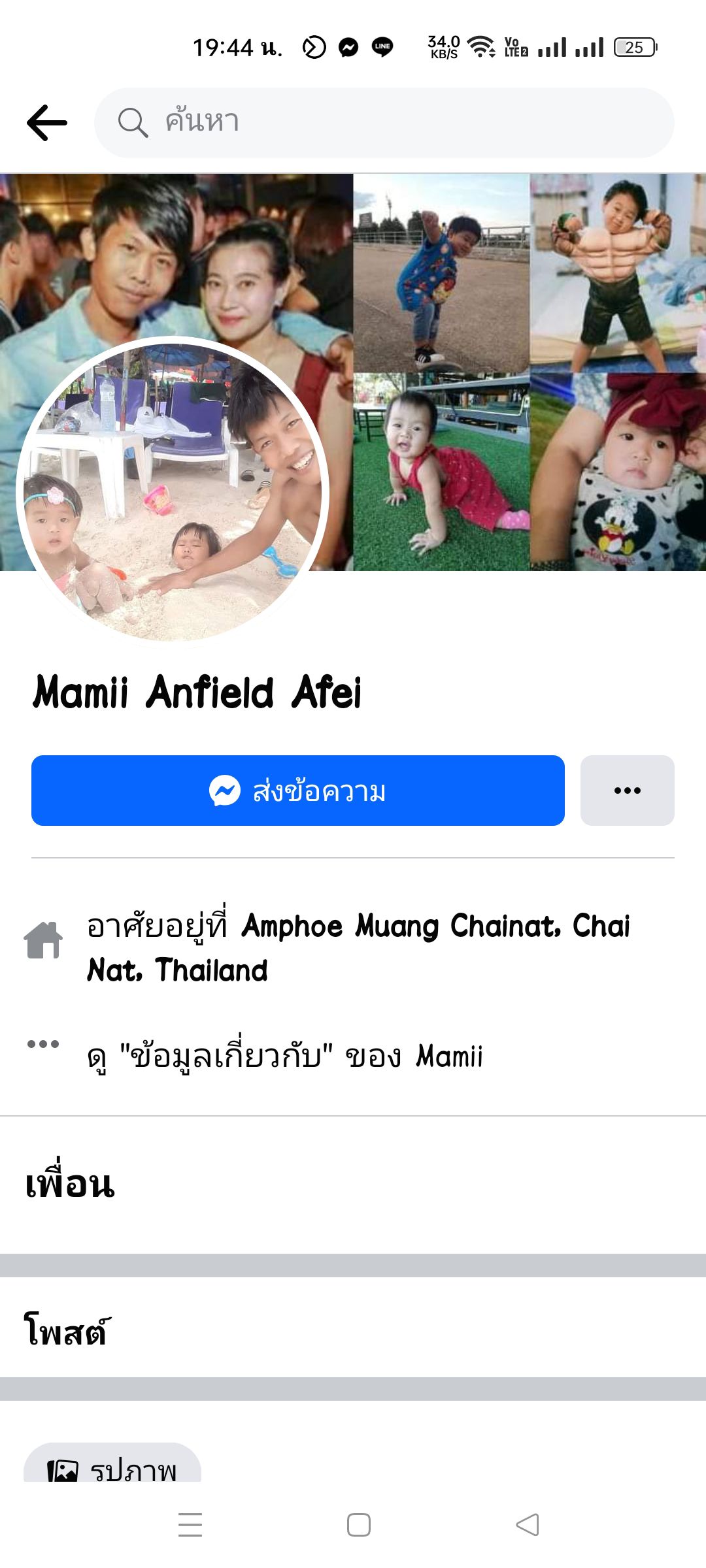This screenshot has height=1568, width=706.
Task: Tap the system home button
Action: [x=358, y=1525]
